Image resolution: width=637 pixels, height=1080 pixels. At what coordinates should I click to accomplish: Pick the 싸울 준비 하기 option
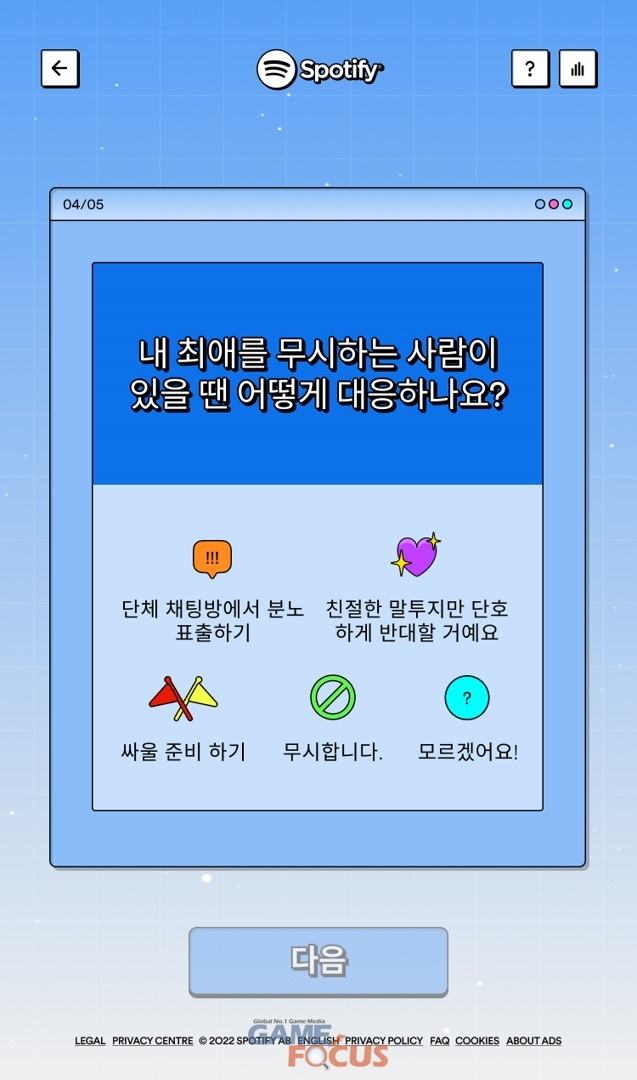pos(183,720)
